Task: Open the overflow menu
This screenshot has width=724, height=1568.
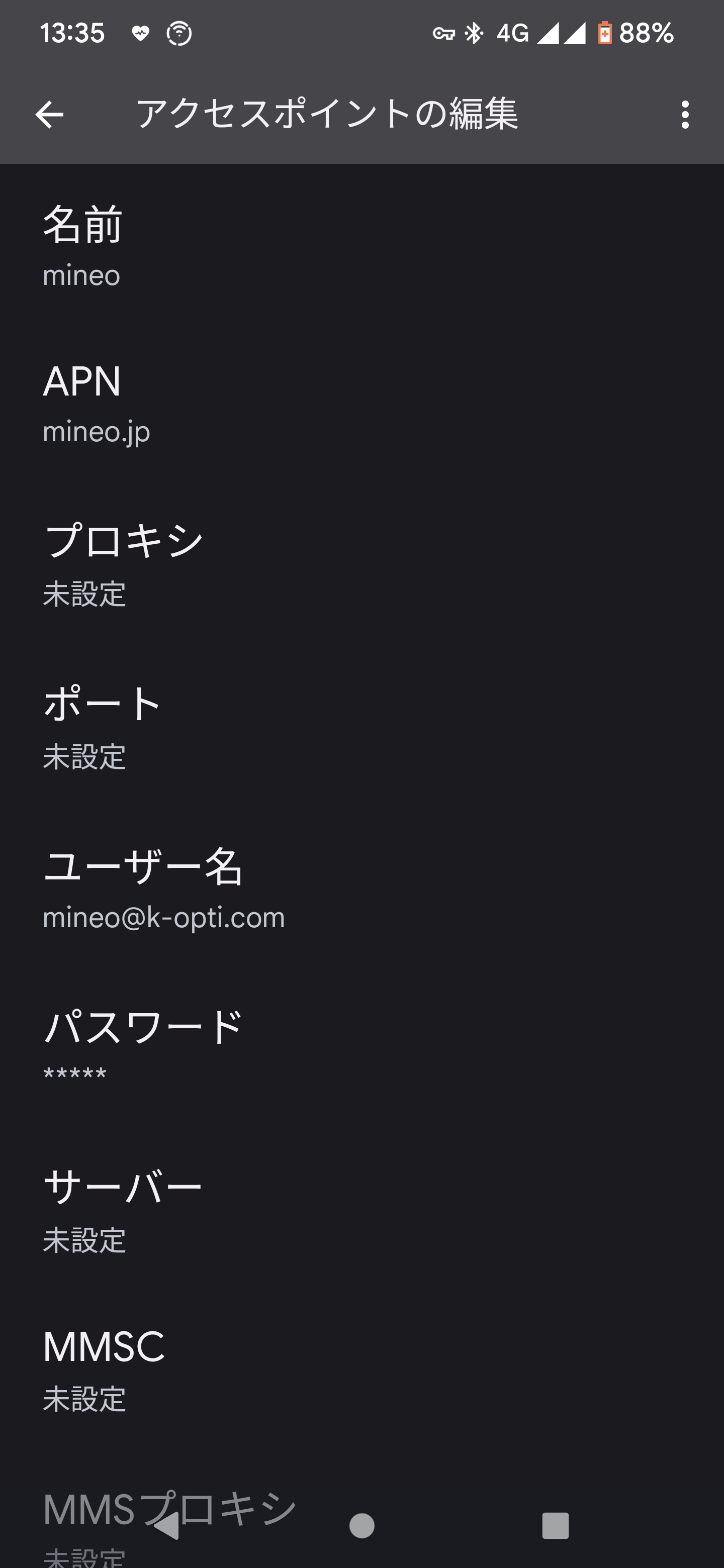Action: click(x=685, y=115)
